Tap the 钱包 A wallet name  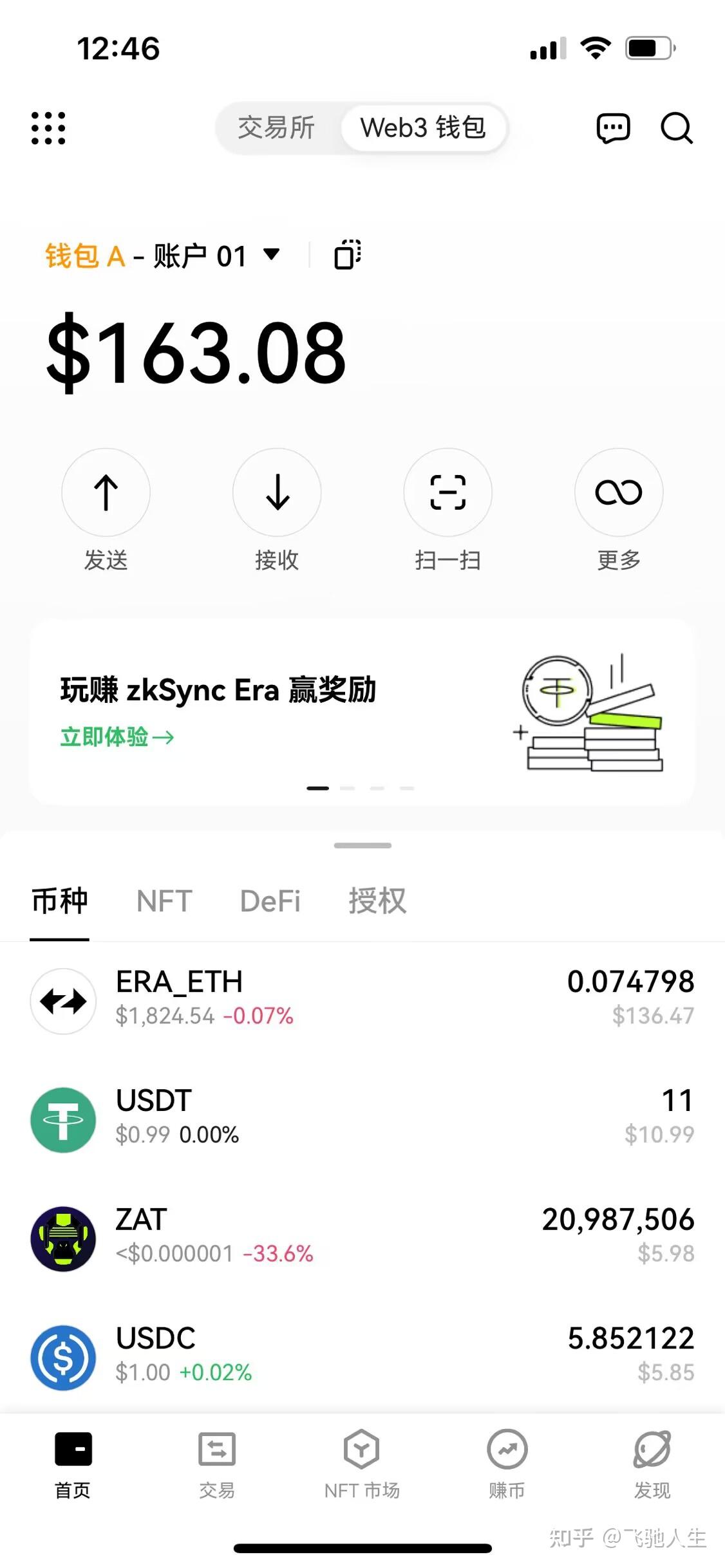point(82,255)
